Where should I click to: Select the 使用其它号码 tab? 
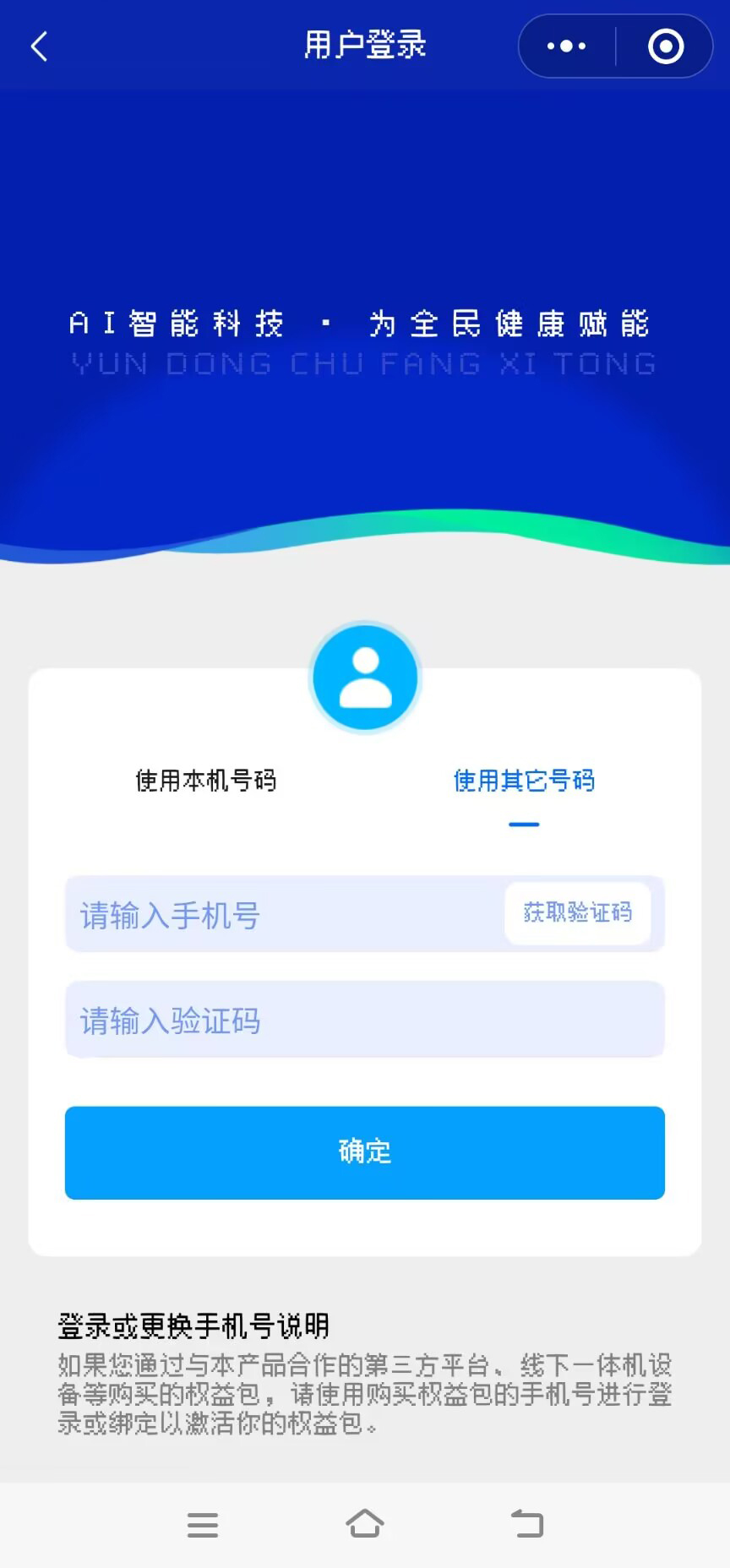coord(524,781)
